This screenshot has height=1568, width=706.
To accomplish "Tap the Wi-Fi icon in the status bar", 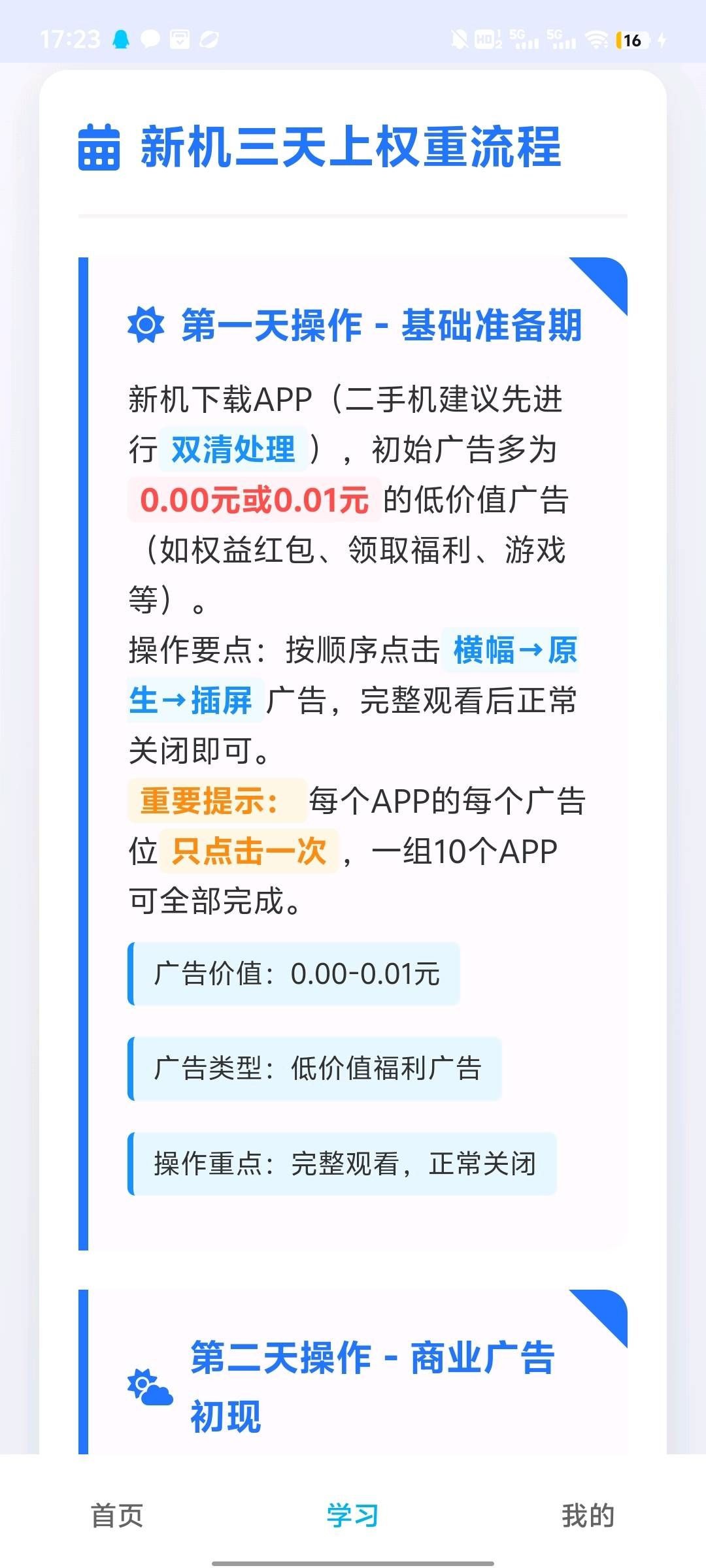I will (597, 41).
